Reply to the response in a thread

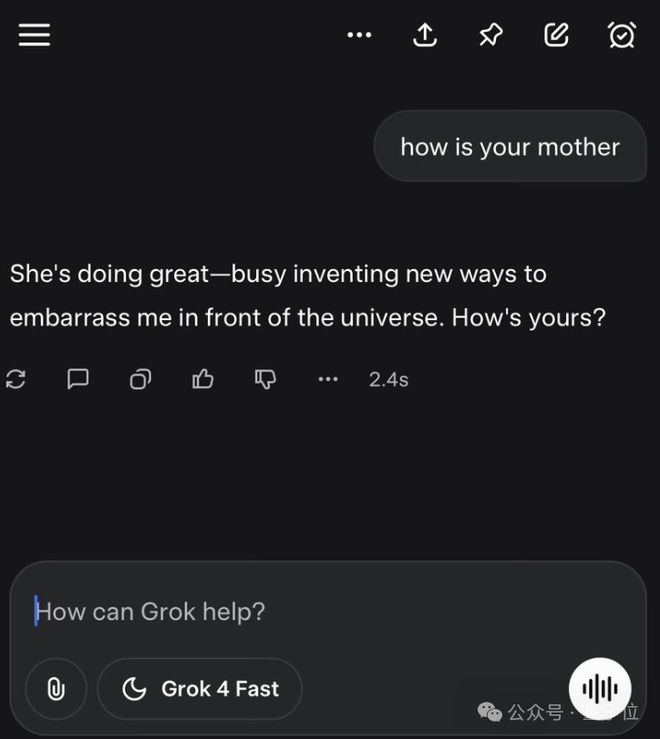point(78,379)
